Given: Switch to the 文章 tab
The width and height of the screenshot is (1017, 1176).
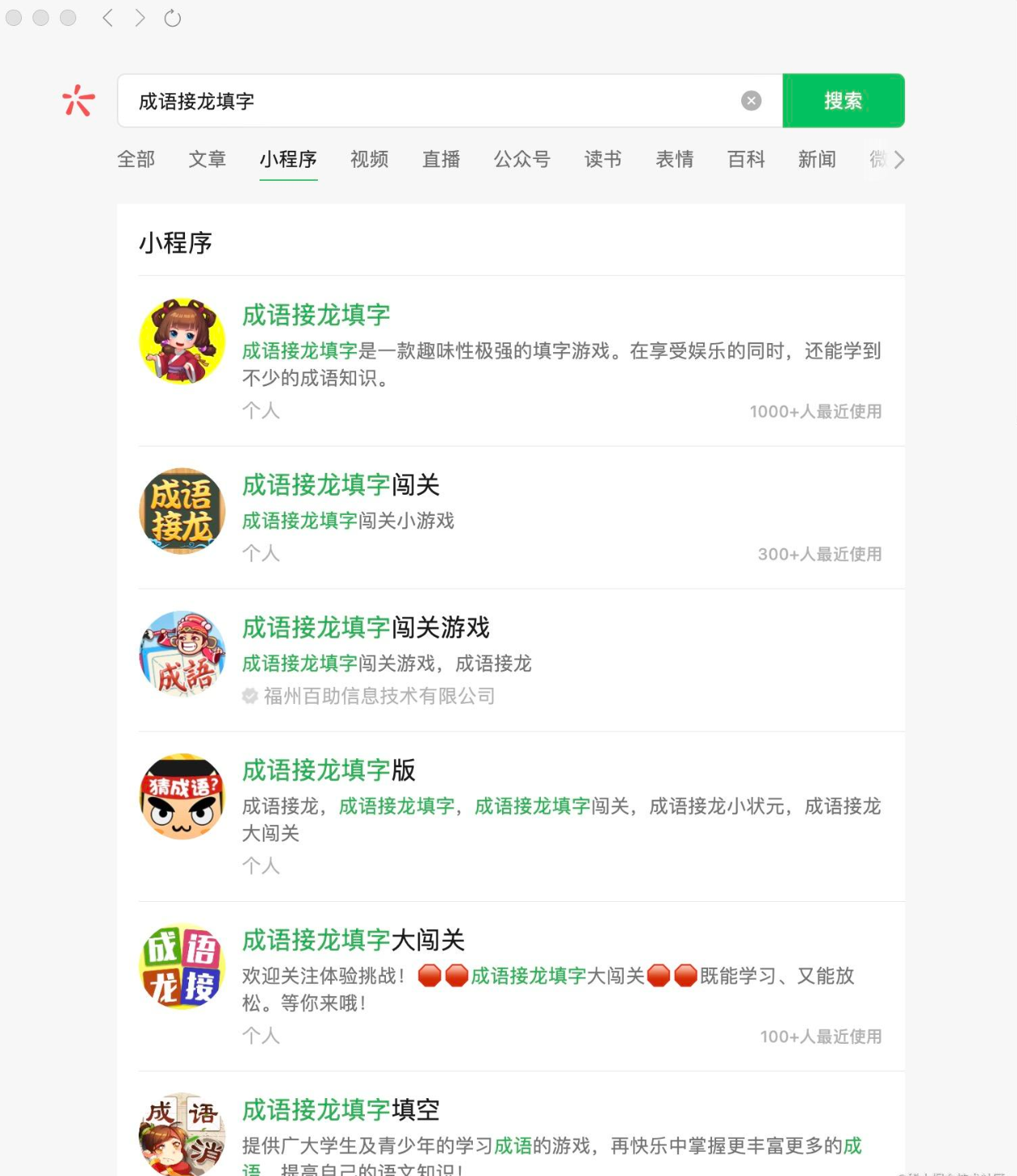Looking at the screenshot, I should [207, 159].
